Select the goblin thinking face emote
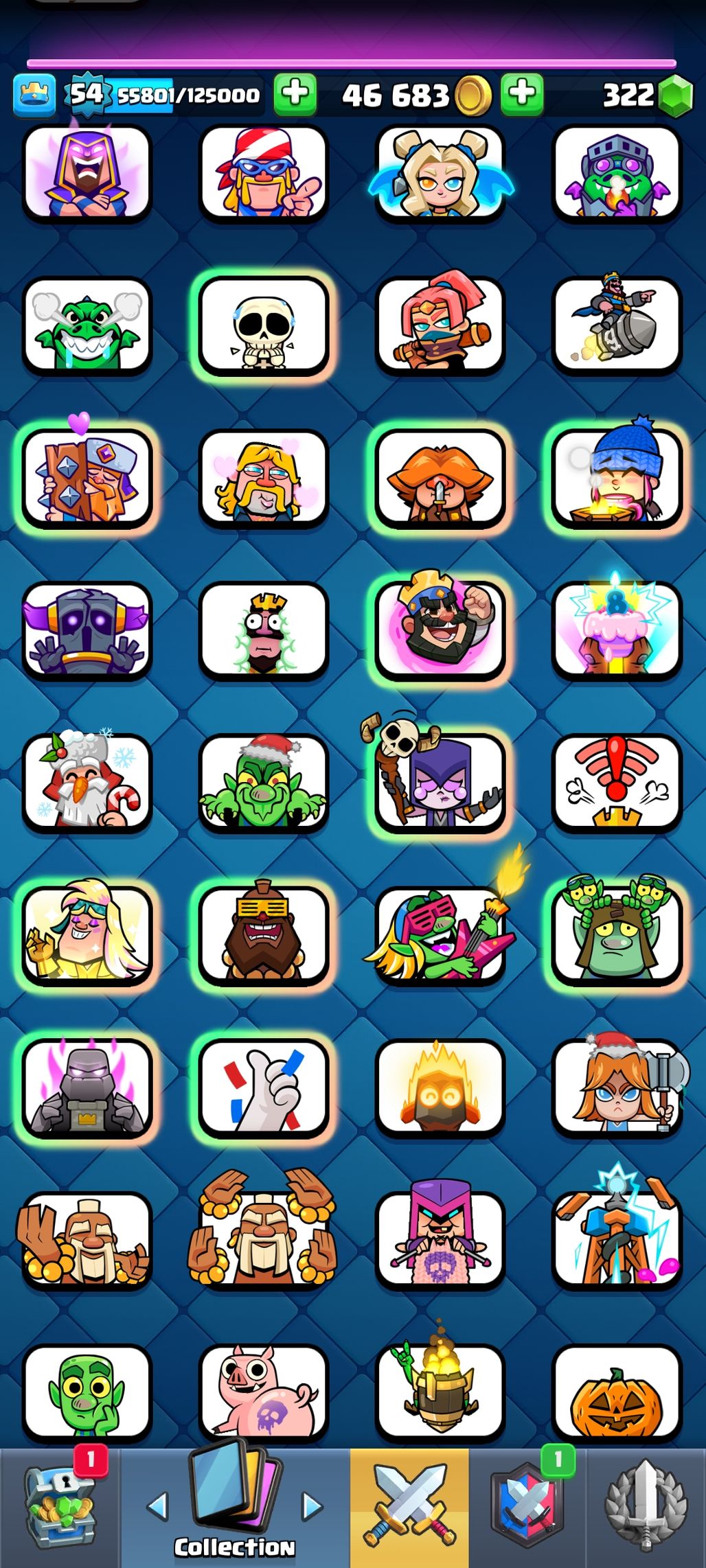 tap(87, 1394)
